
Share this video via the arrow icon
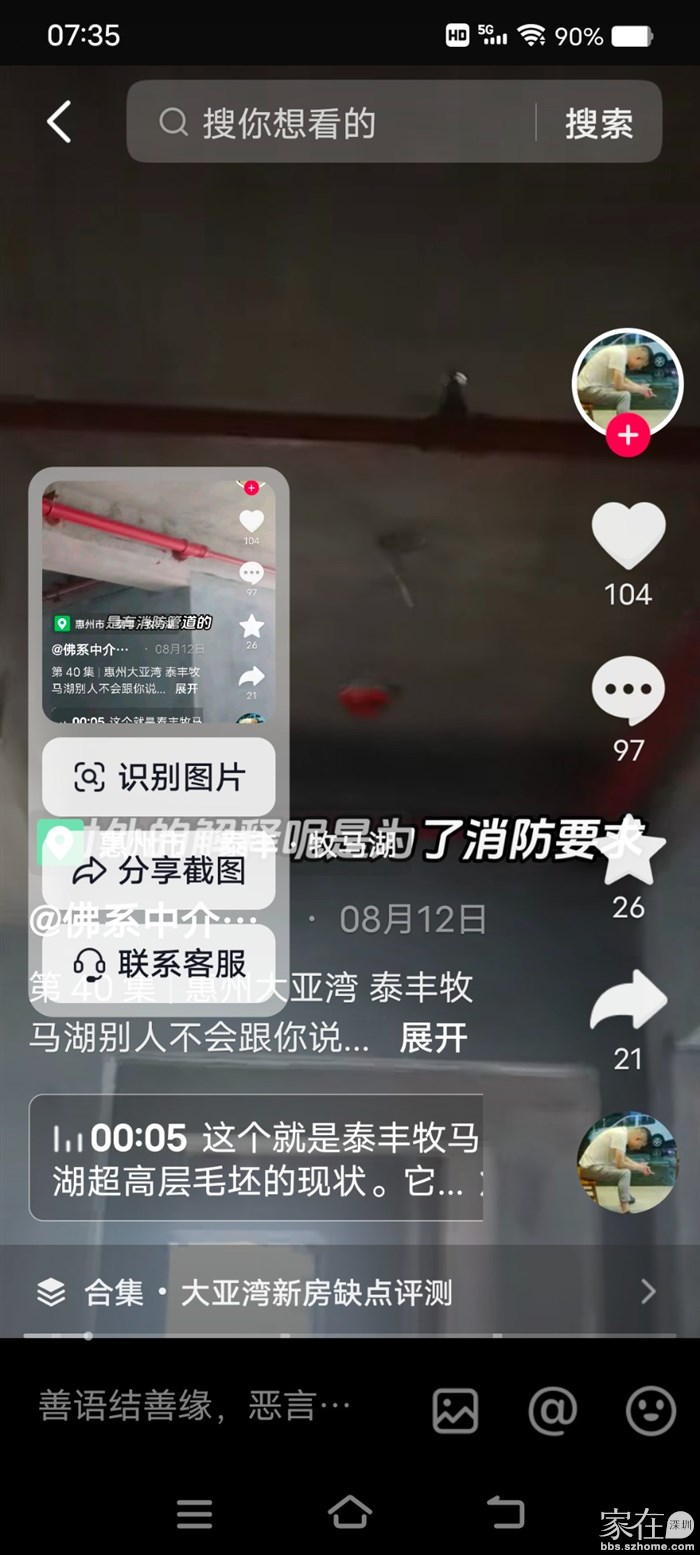628,1002
